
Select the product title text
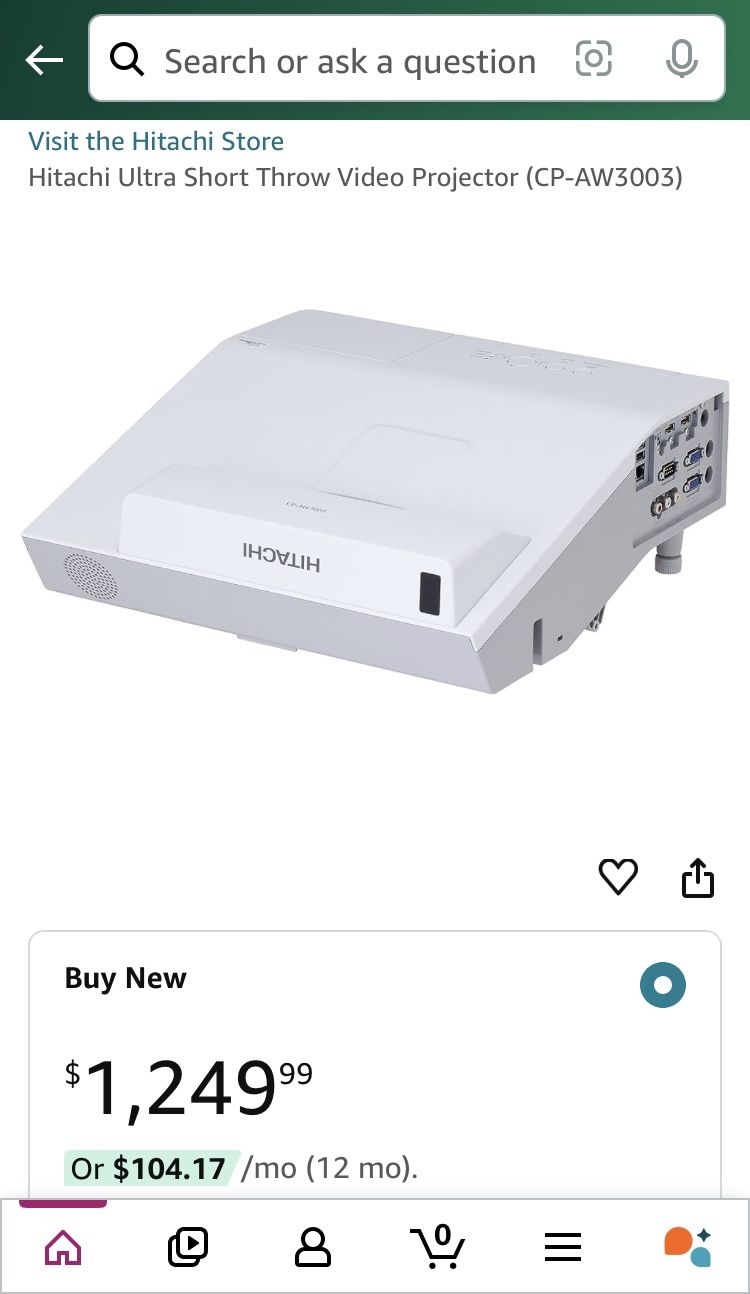(x=356, y=178)
